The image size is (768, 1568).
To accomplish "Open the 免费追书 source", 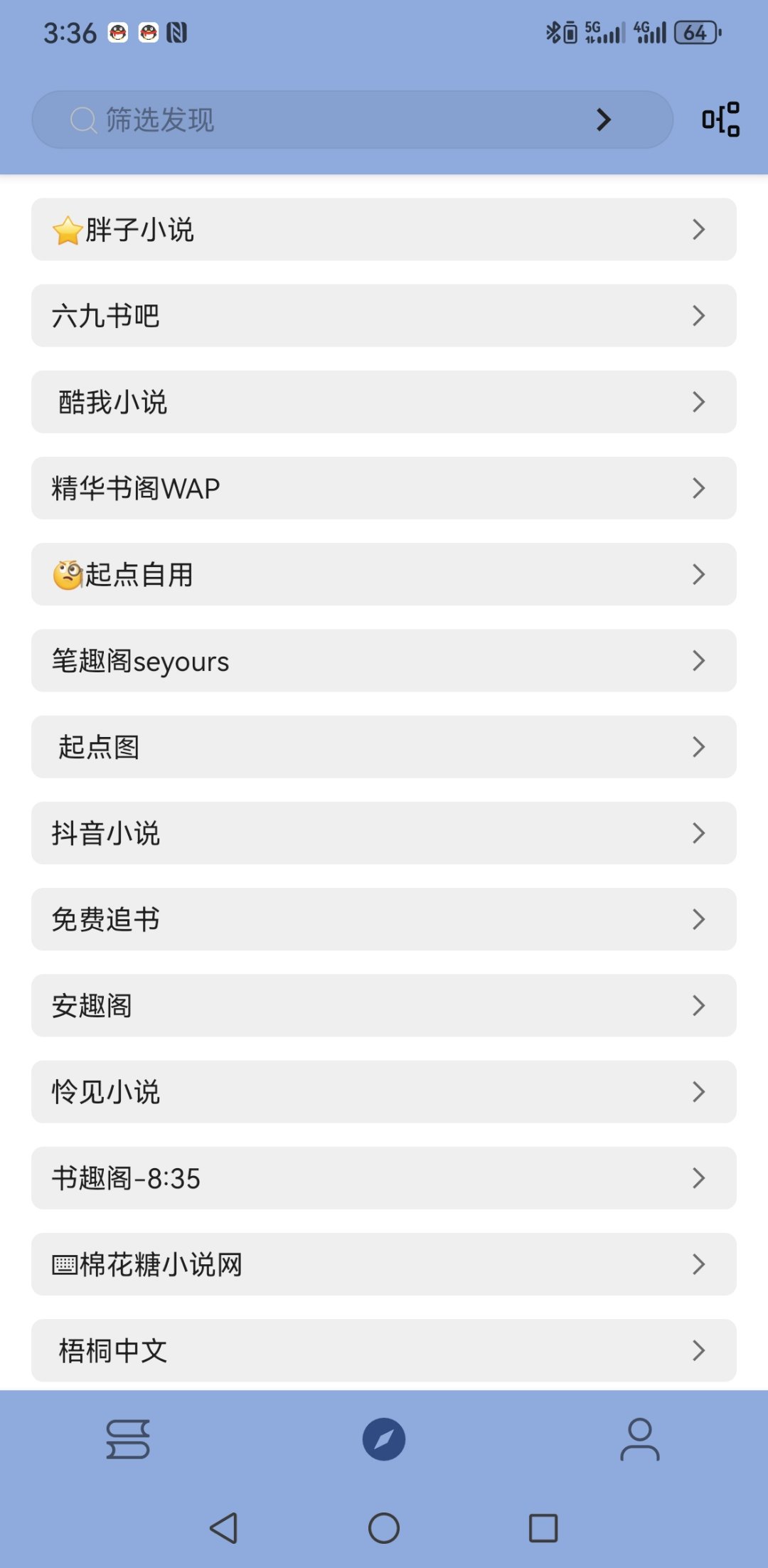I will click(384, 919).
